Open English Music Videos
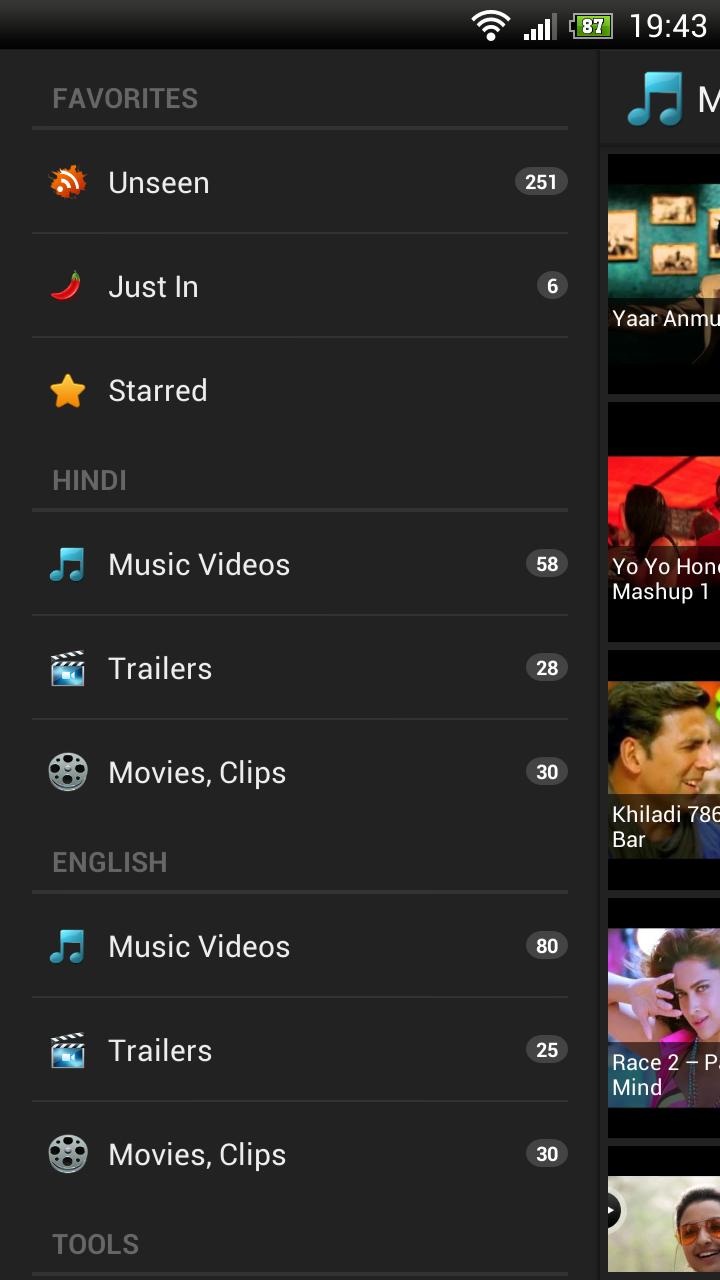 (x=300, y=947)
